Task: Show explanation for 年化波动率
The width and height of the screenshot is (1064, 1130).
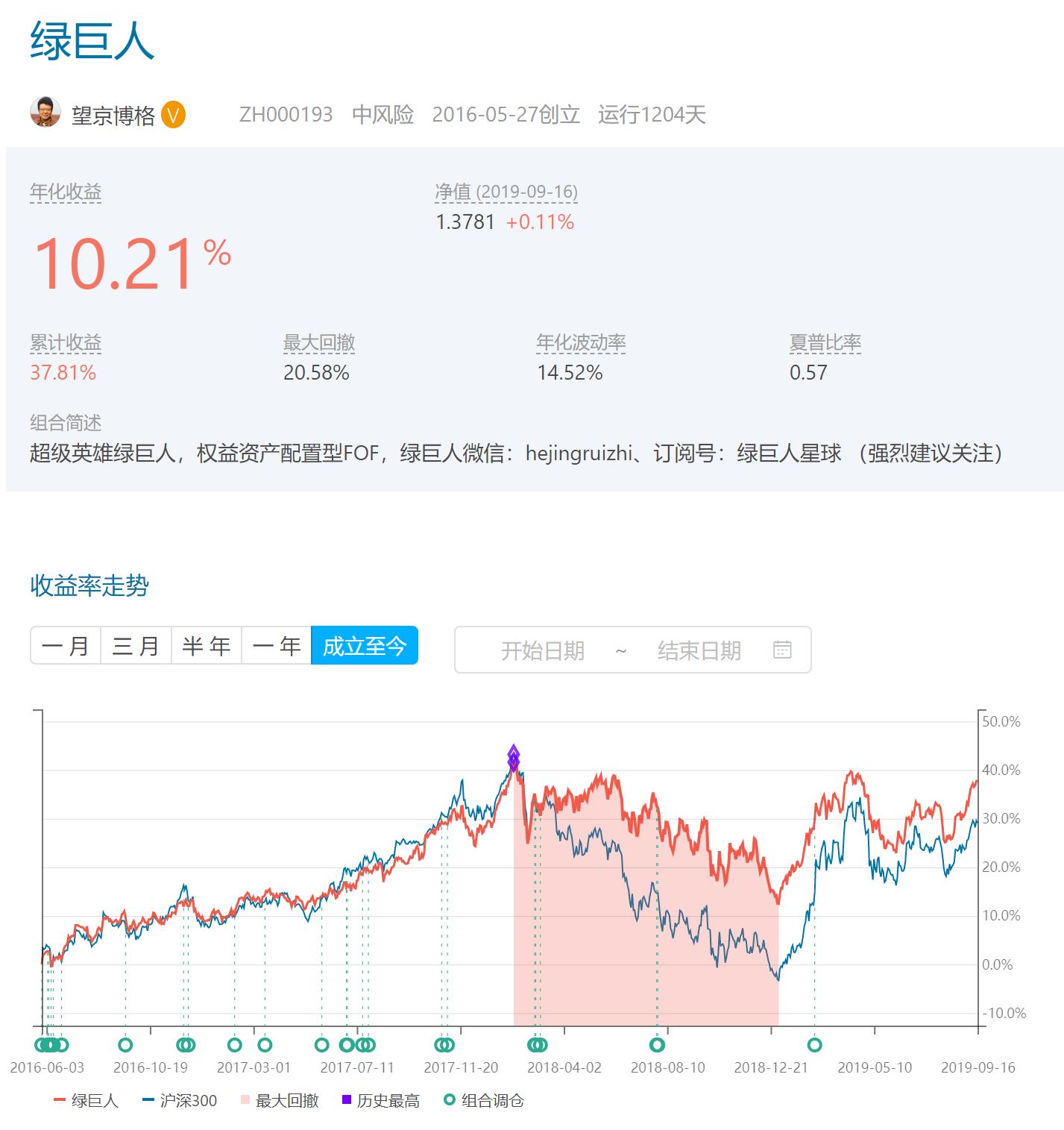Action: coord(581,342)
